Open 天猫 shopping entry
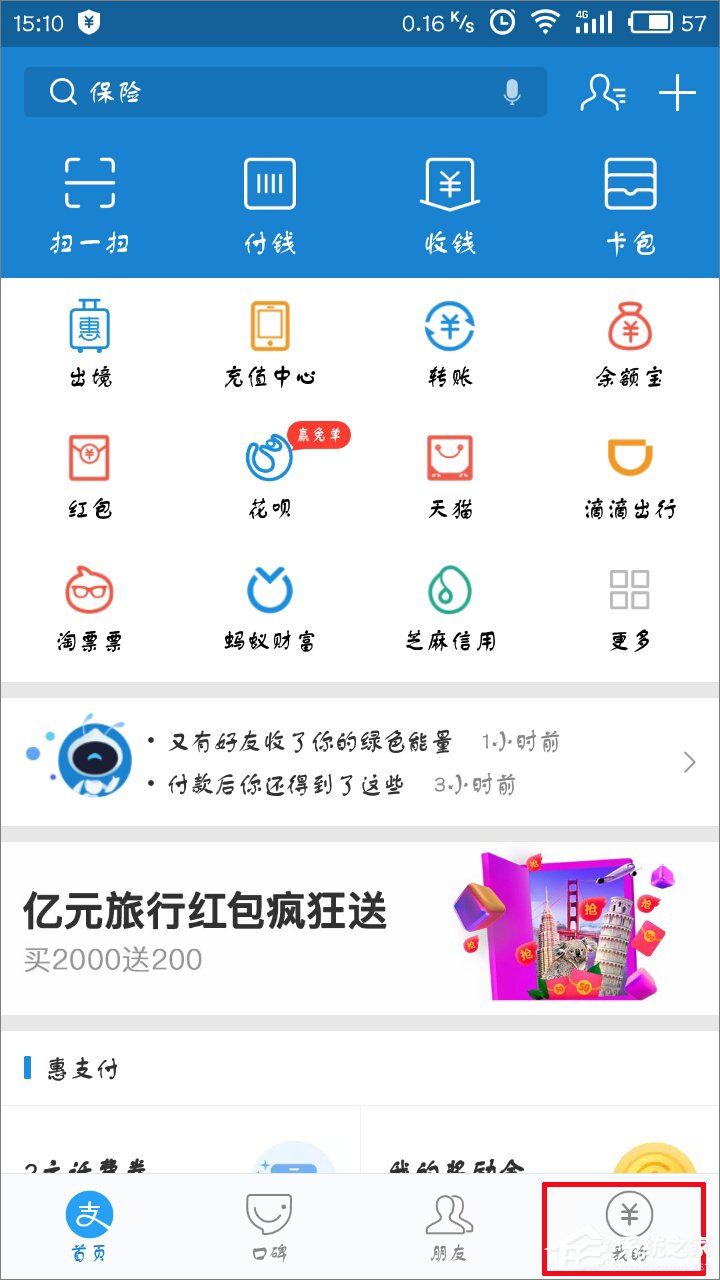Viewport: 720px width, 1280px height. coord(449,470)
